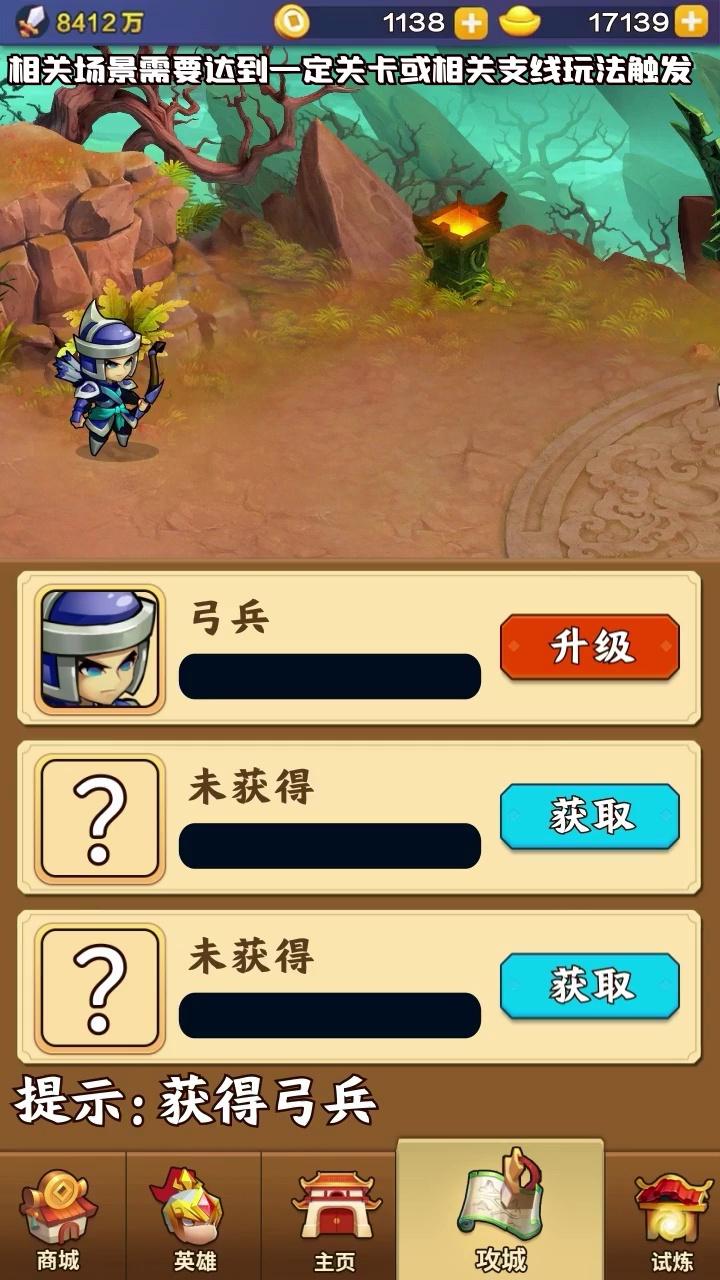Screen dimensions: 720x1280
Task: Open the 弓兵 archer portrait
Action: click(x=100, y=649)
